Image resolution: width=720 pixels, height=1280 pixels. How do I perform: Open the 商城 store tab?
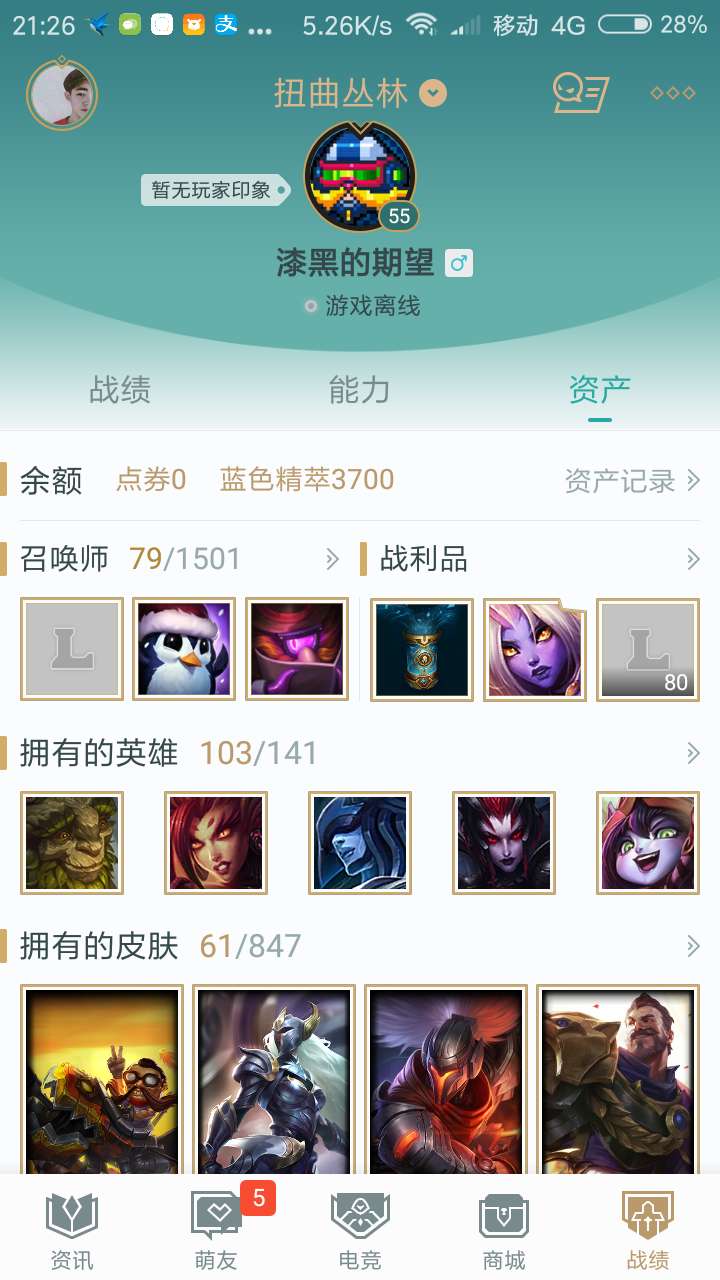point(504,1230)
